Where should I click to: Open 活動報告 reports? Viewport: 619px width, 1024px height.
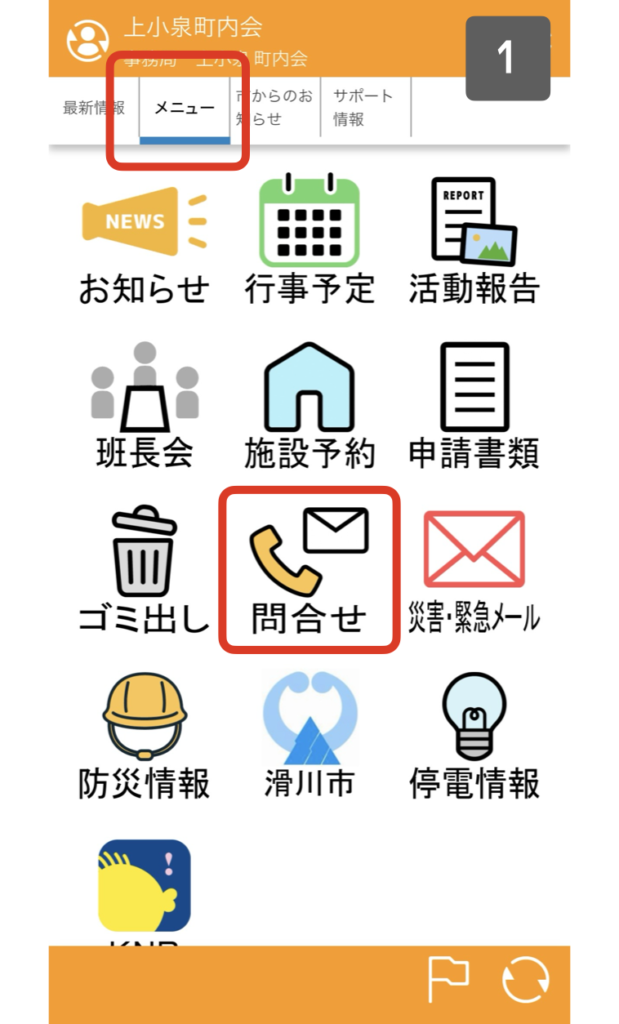[474, 243]
